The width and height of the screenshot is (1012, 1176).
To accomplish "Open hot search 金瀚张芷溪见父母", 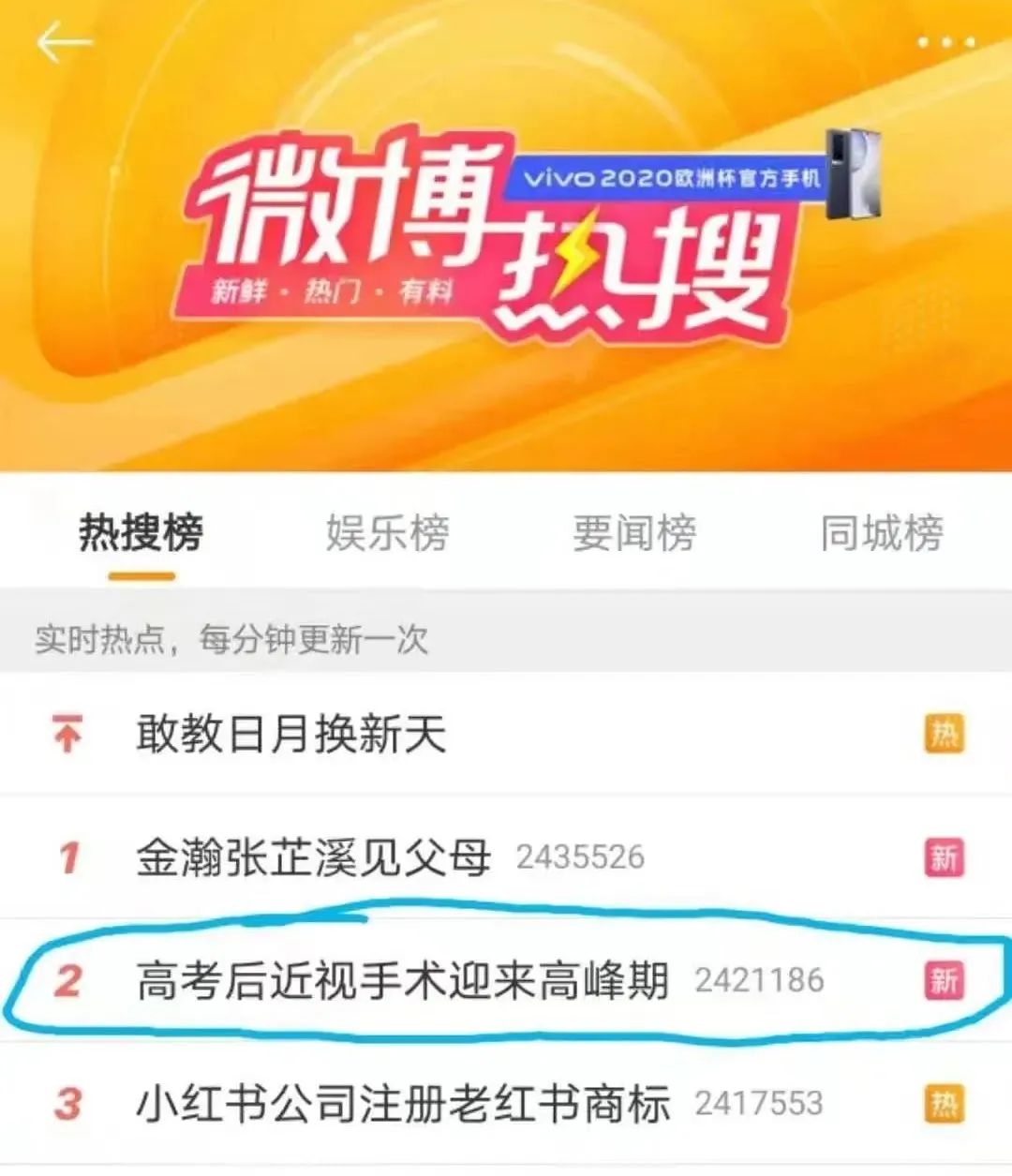I will pyautogui.click(x=313, y=857).
